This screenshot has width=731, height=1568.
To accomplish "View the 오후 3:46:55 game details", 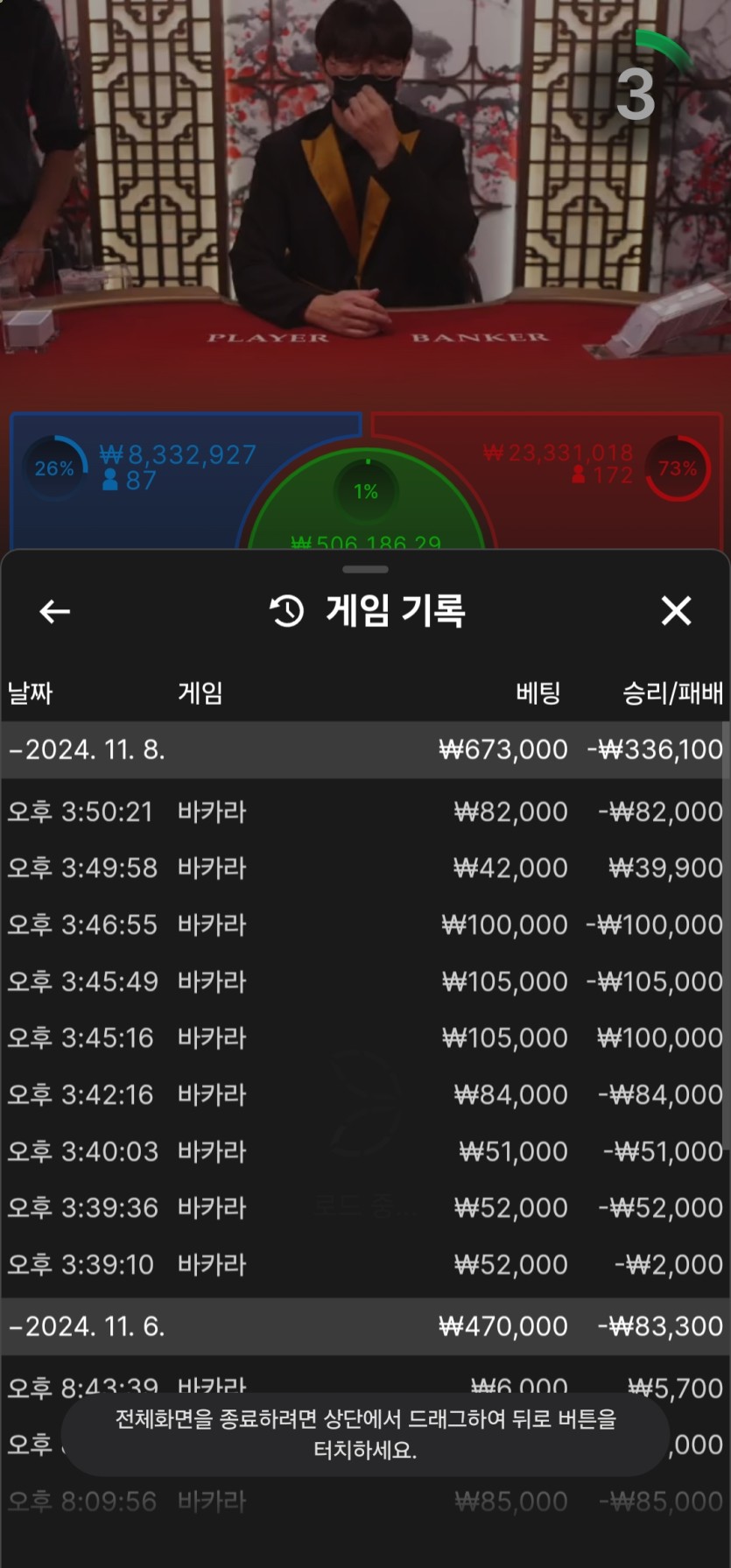I will (363, 925).
